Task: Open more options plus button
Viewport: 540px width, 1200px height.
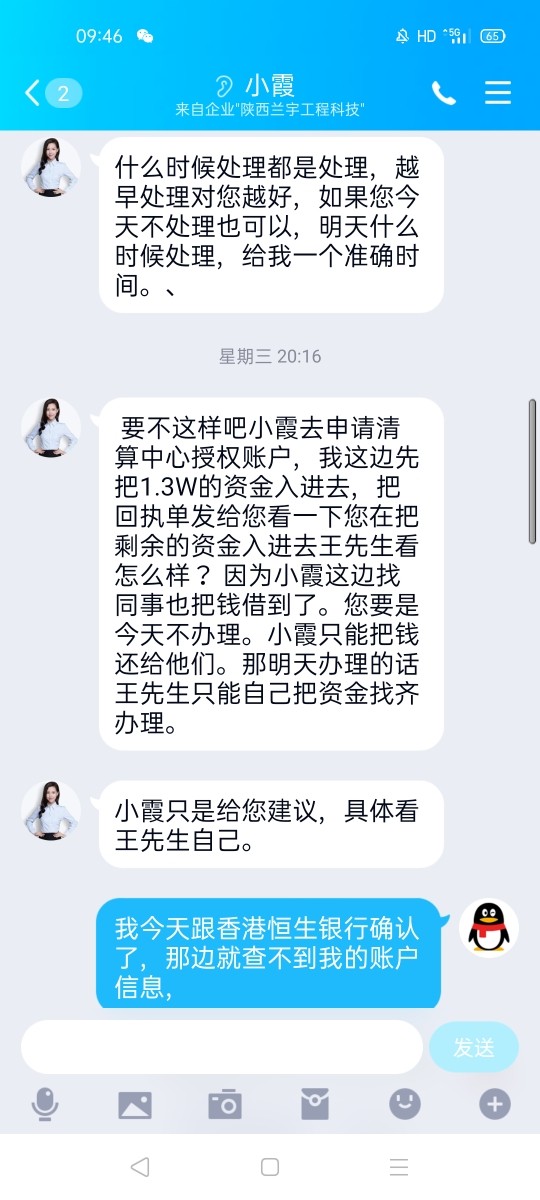Action: [x=495, y=1104]
